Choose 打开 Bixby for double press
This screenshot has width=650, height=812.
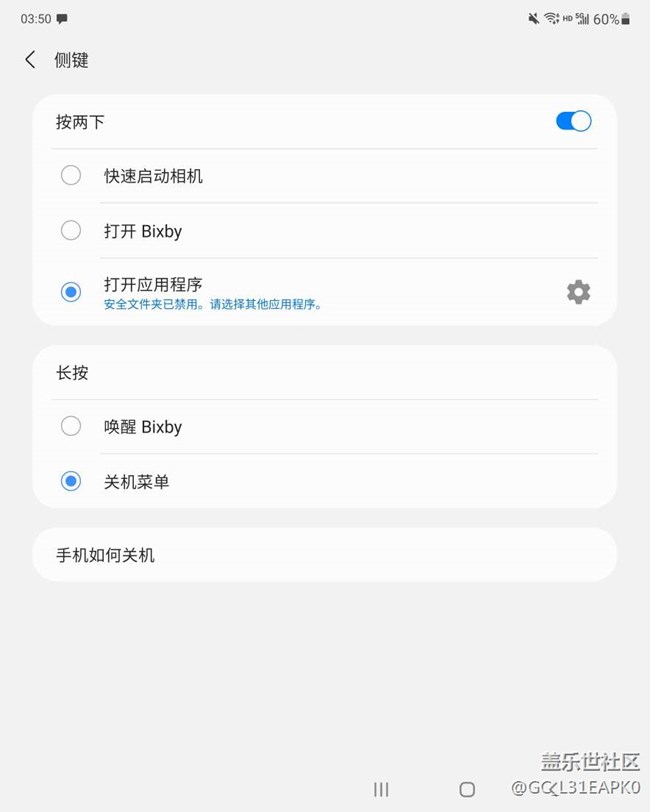[71, 231]
